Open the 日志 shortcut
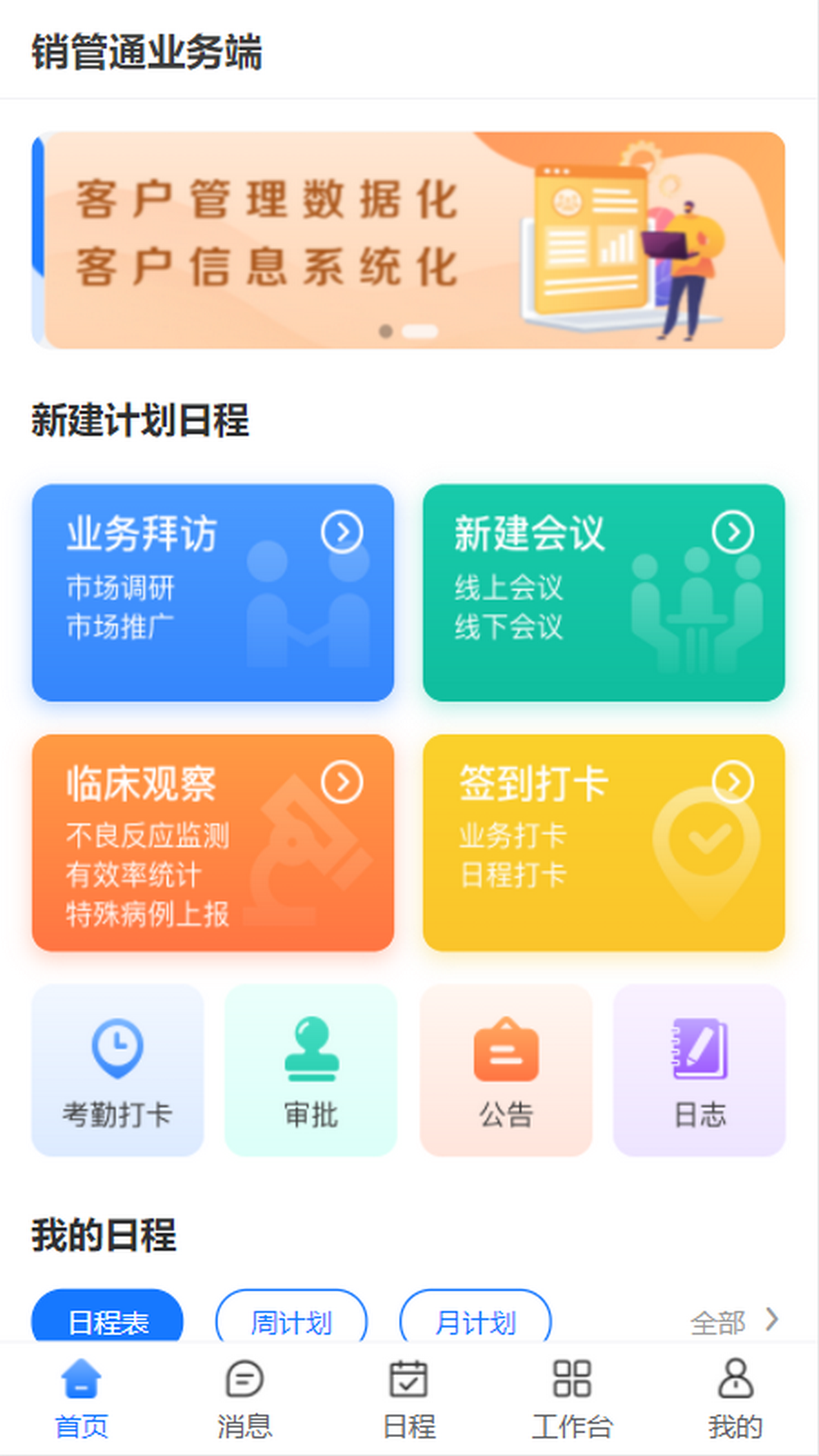The width and height of the screenshot is (819, 1456). (699, 1070)
